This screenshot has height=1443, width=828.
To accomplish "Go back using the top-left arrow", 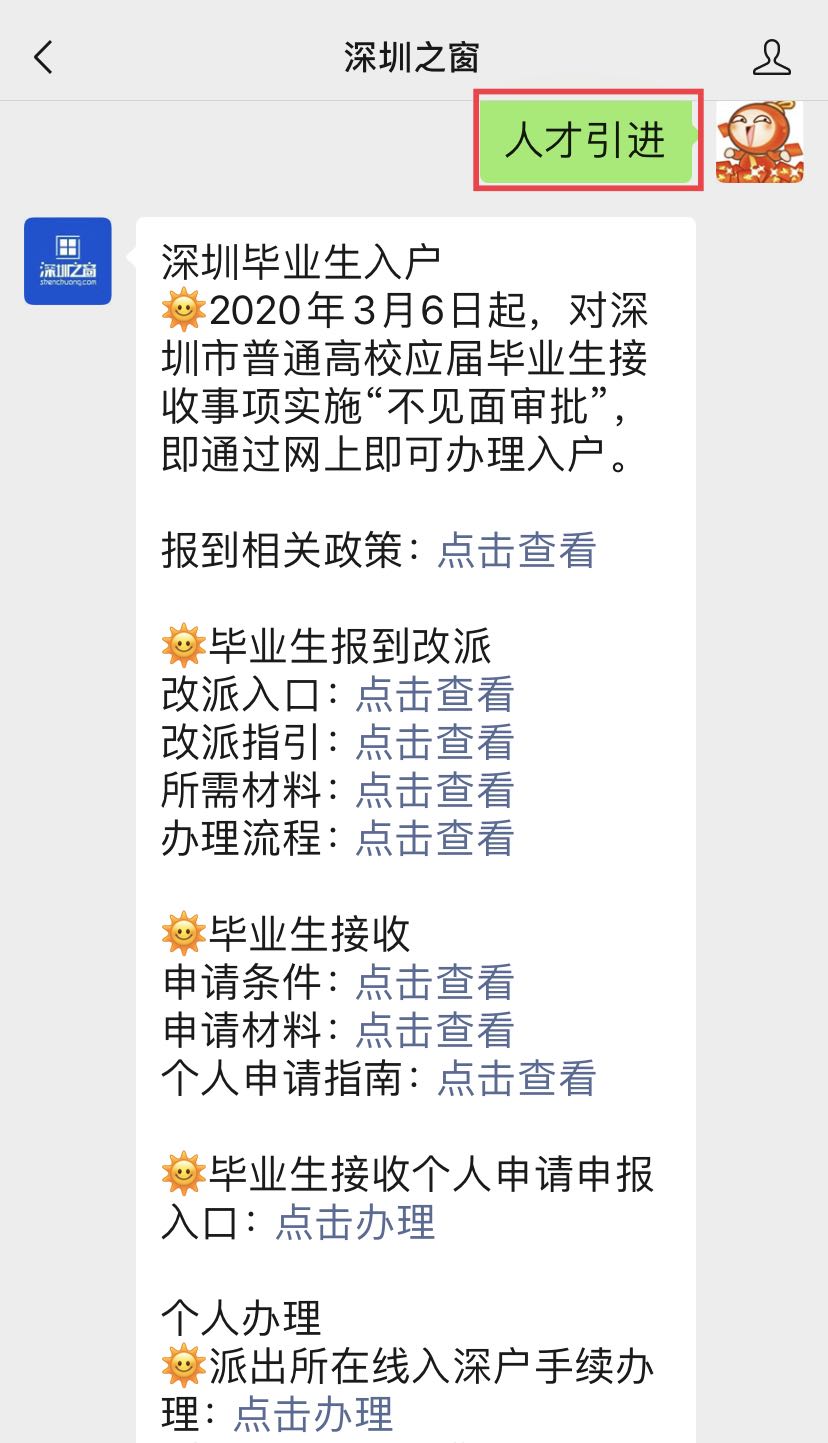I will [43, 58].
